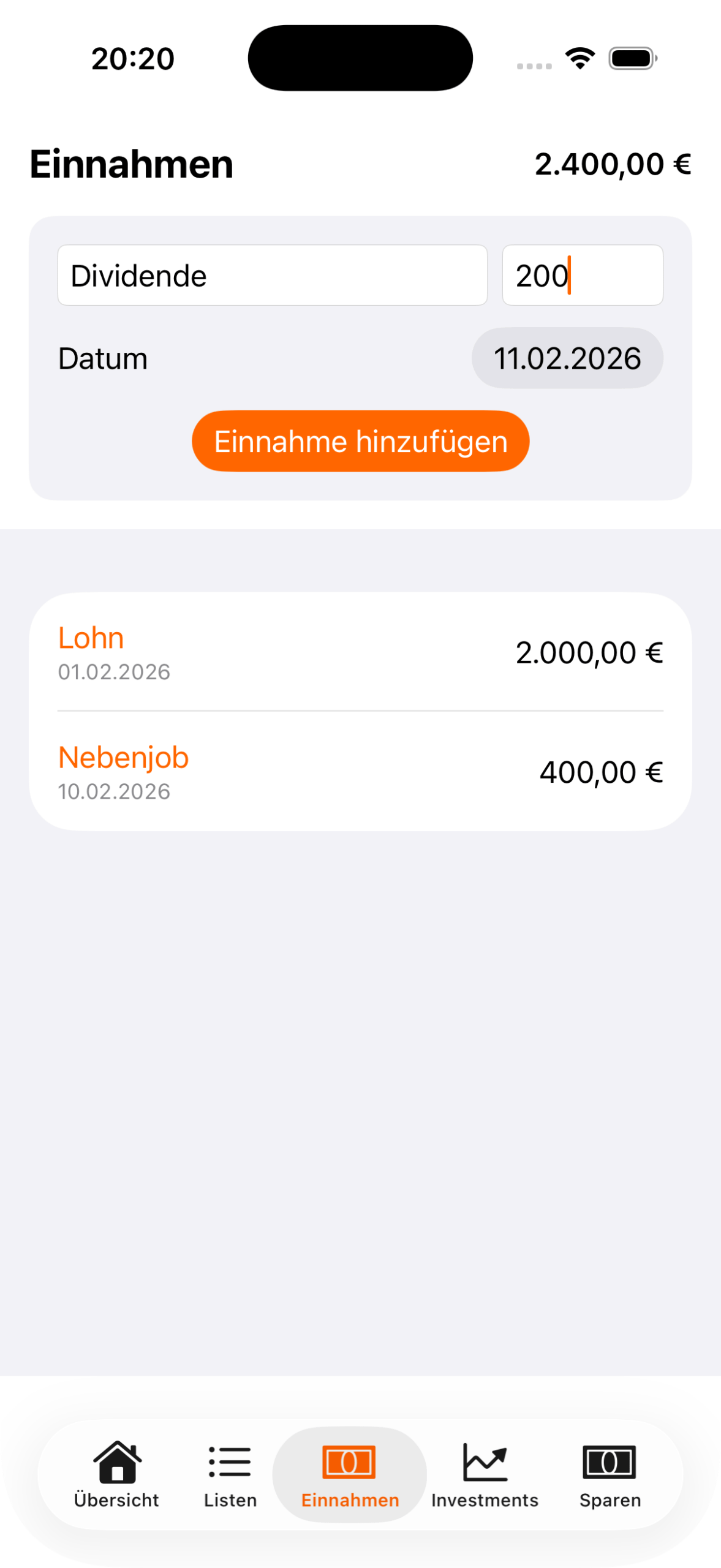Viewport: 721px width, 1568px height.
Task: Edit the Dividende name field
Action: (x=272, y=276)
